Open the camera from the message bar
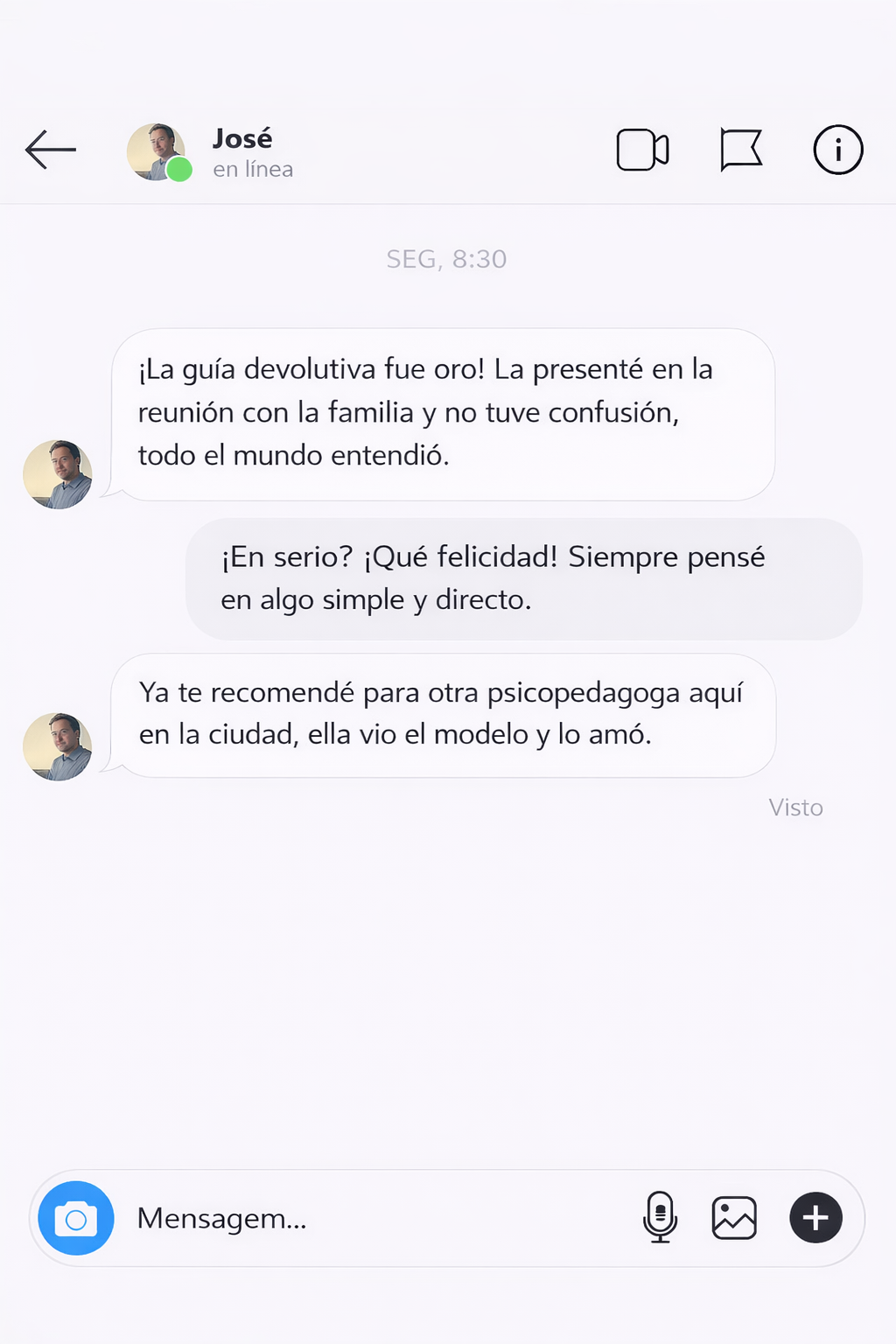 (x=77, y=1217)
